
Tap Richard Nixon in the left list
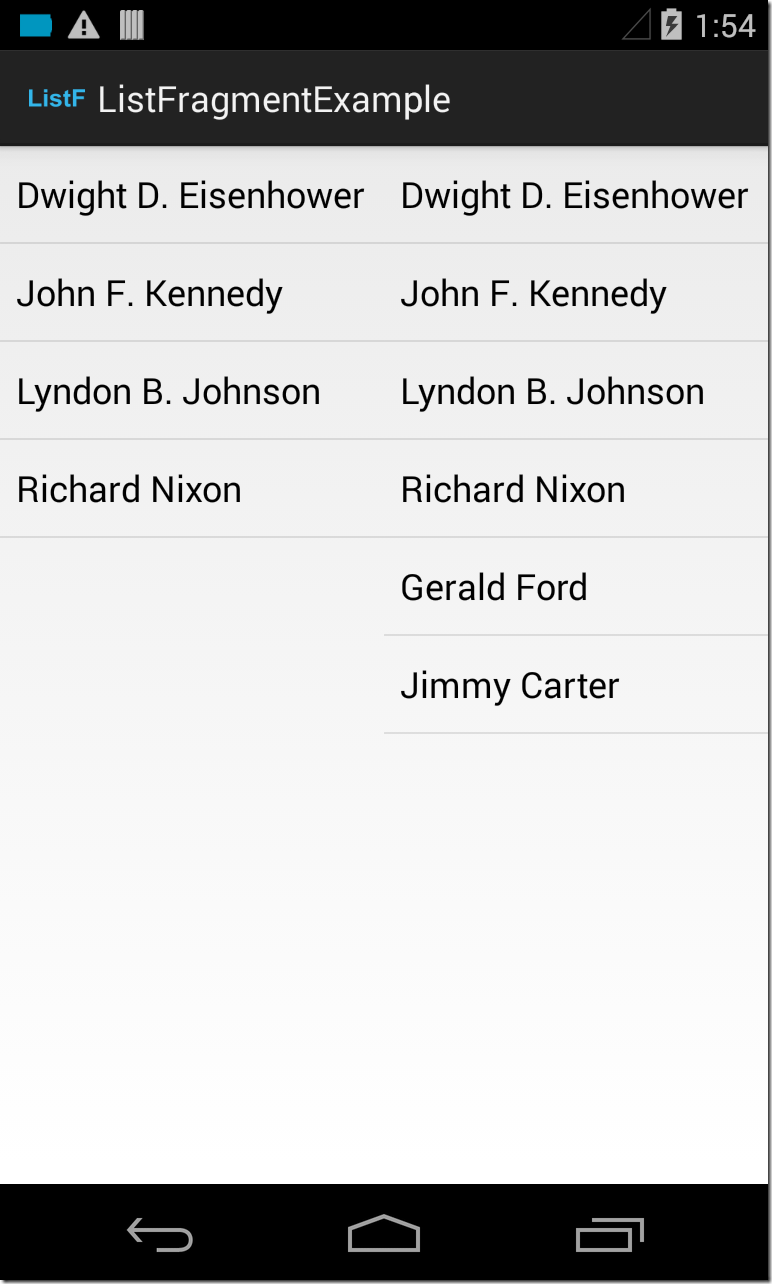(130, 490)
